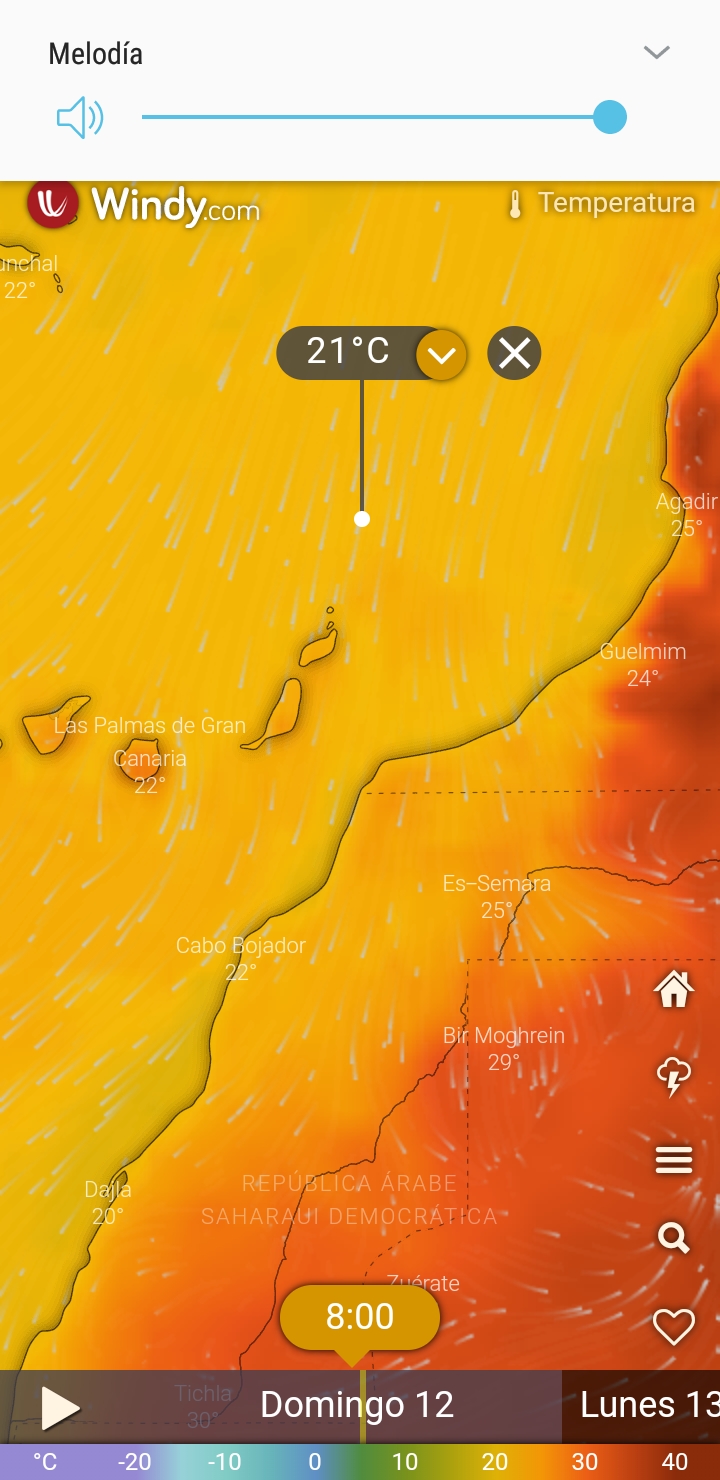Open the weather radar storm icon

pos(673,1076)
